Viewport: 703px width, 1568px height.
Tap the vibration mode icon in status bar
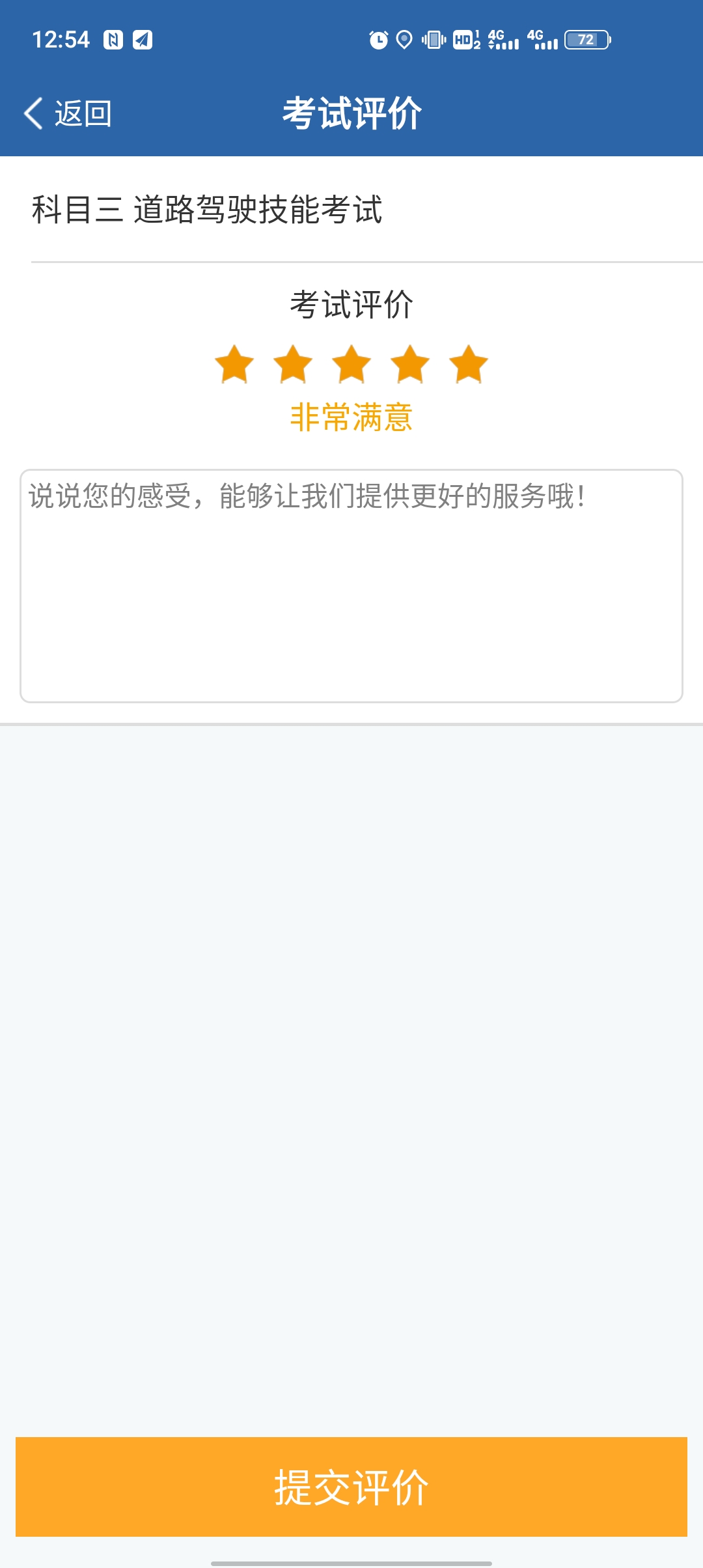pyautogui.click(x=433, y=39)
